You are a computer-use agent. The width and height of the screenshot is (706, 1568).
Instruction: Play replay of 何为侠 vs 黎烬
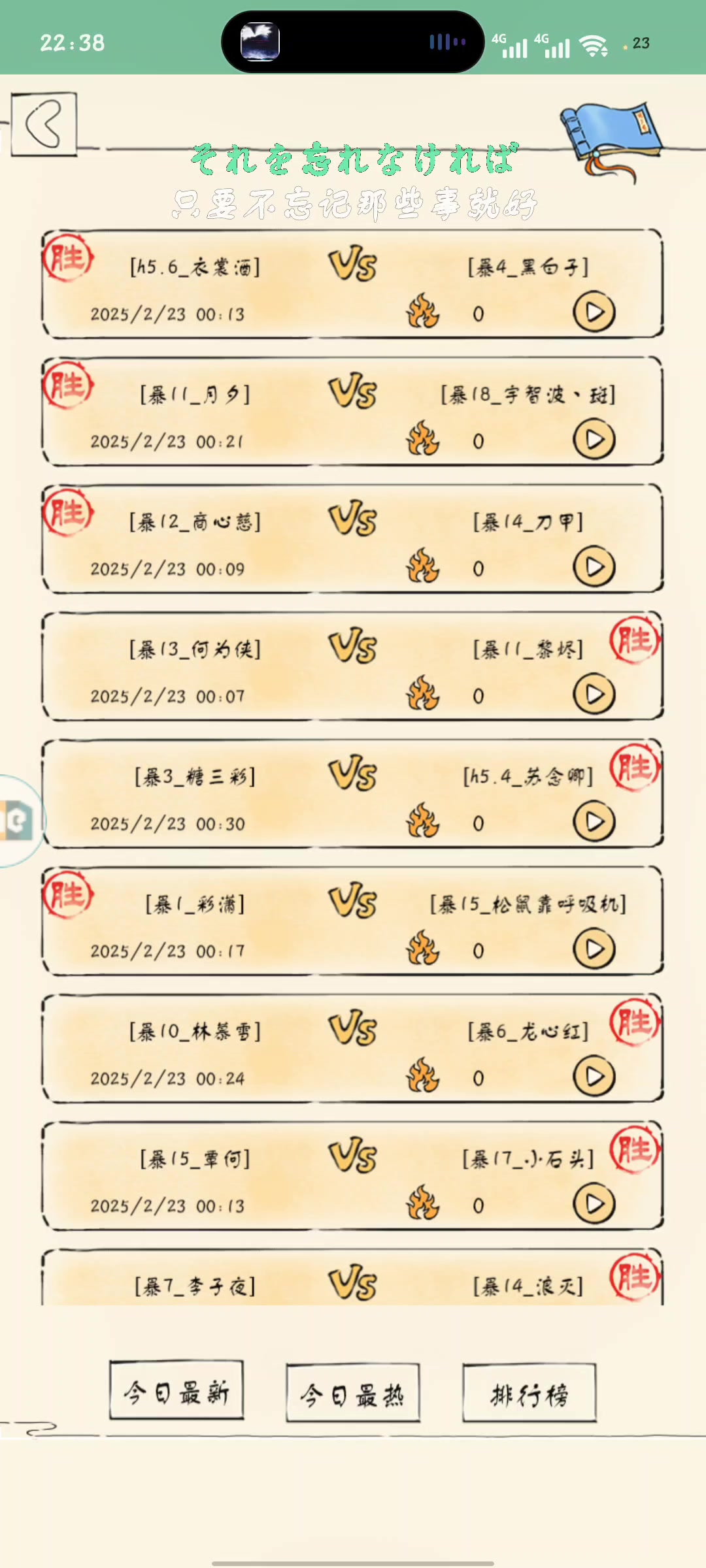(x=594, y=694)
